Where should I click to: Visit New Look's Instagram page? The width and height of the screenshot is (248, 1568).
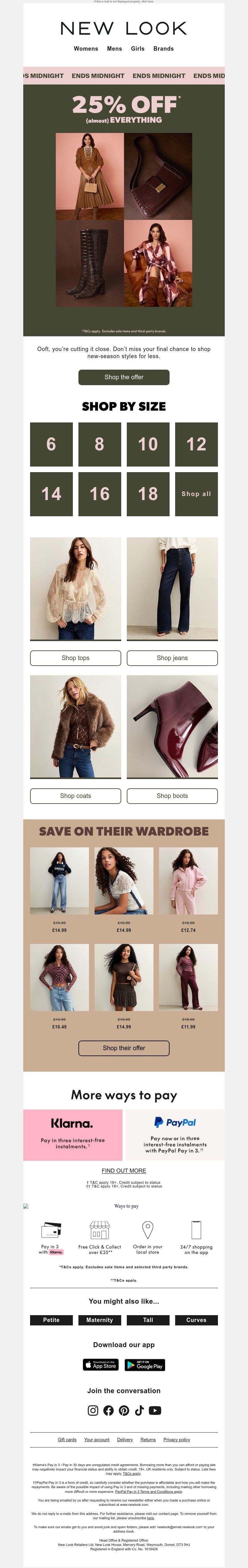point(93,1410)
